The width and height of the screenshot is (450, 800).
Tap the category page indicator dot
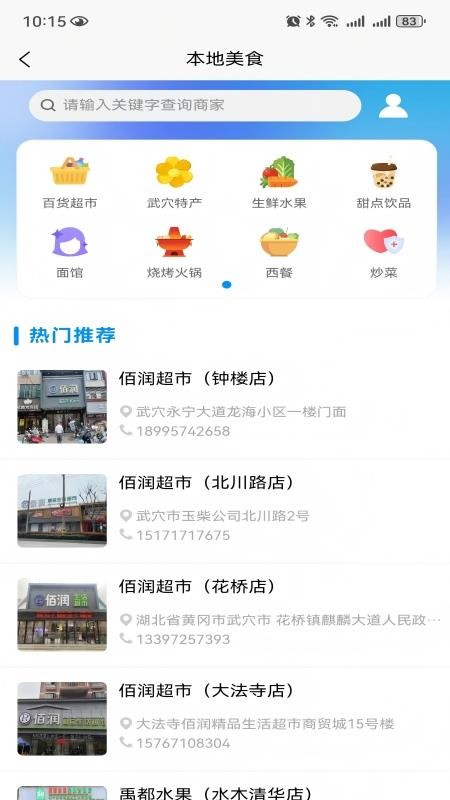227,285
